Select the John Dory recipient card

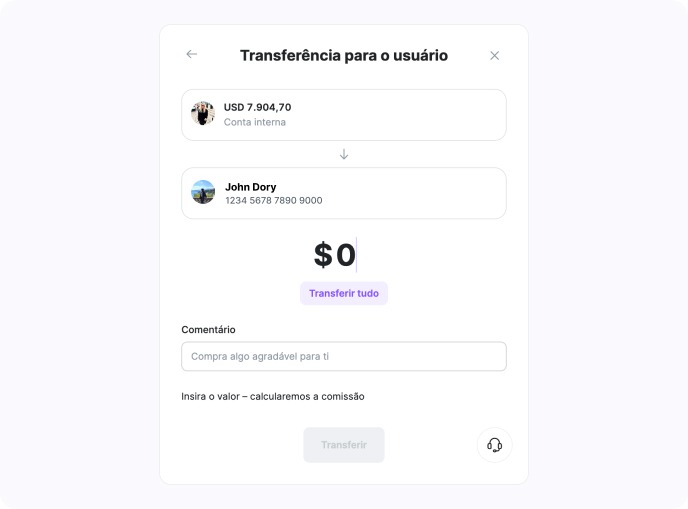point(343,193)
